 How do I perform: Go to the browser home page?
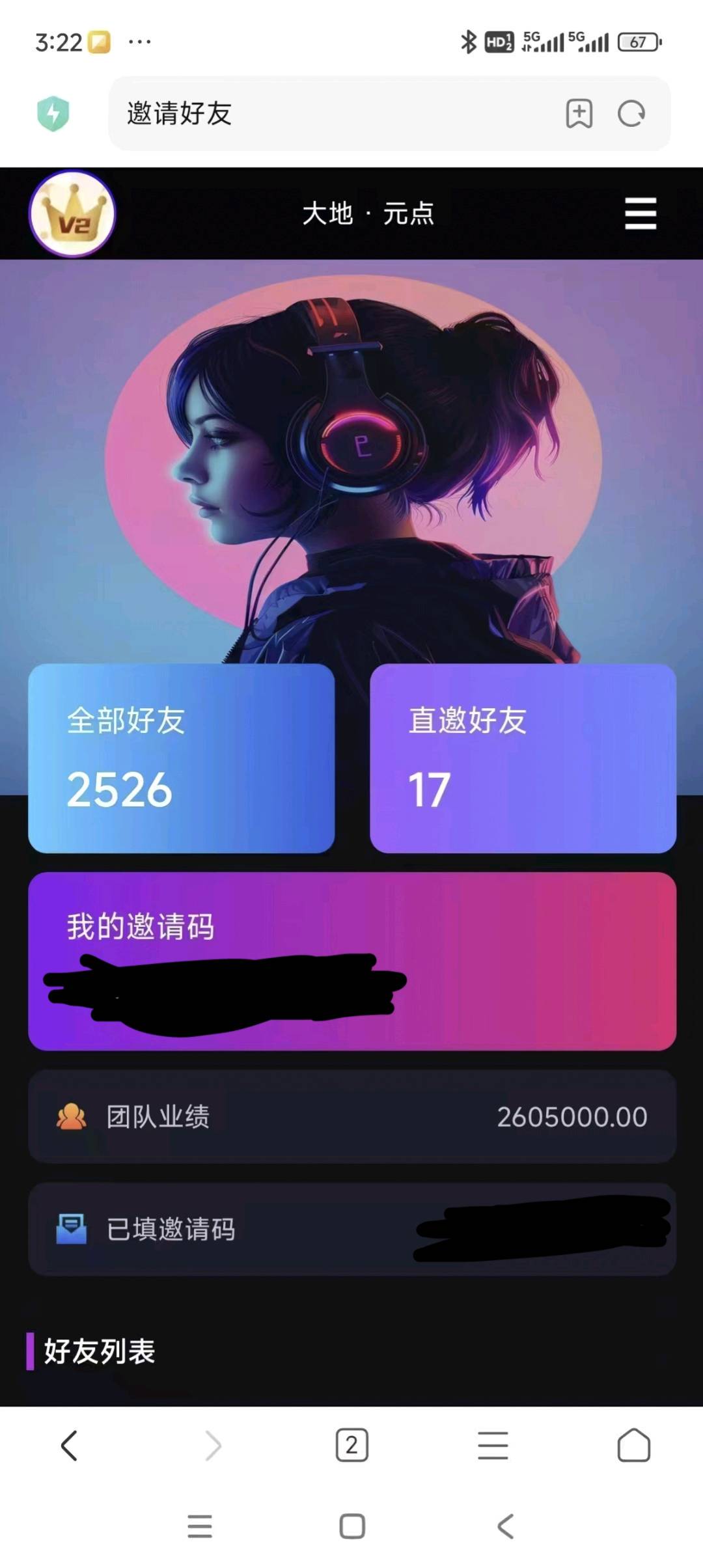(633, 1446)
